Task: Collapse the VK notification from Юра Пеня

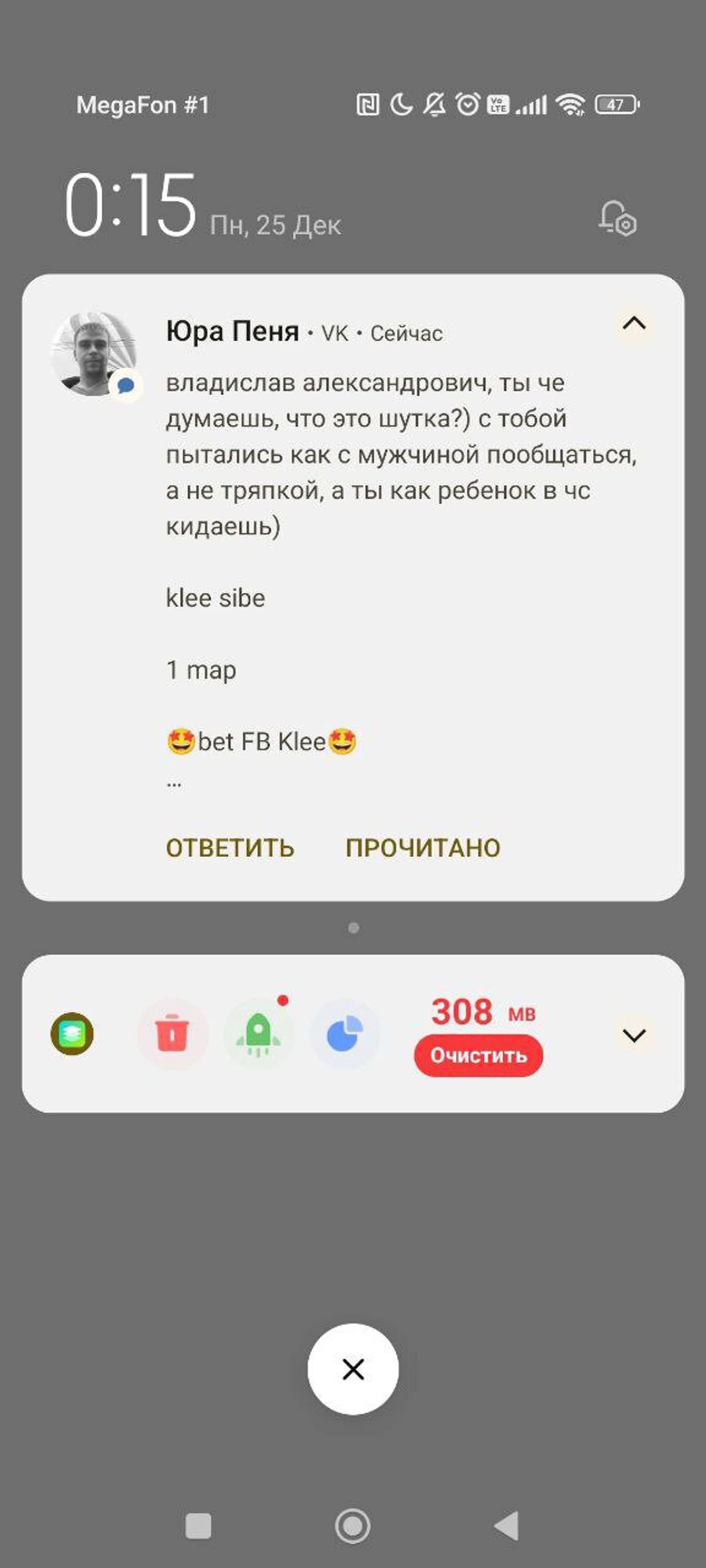Action: 633,323
